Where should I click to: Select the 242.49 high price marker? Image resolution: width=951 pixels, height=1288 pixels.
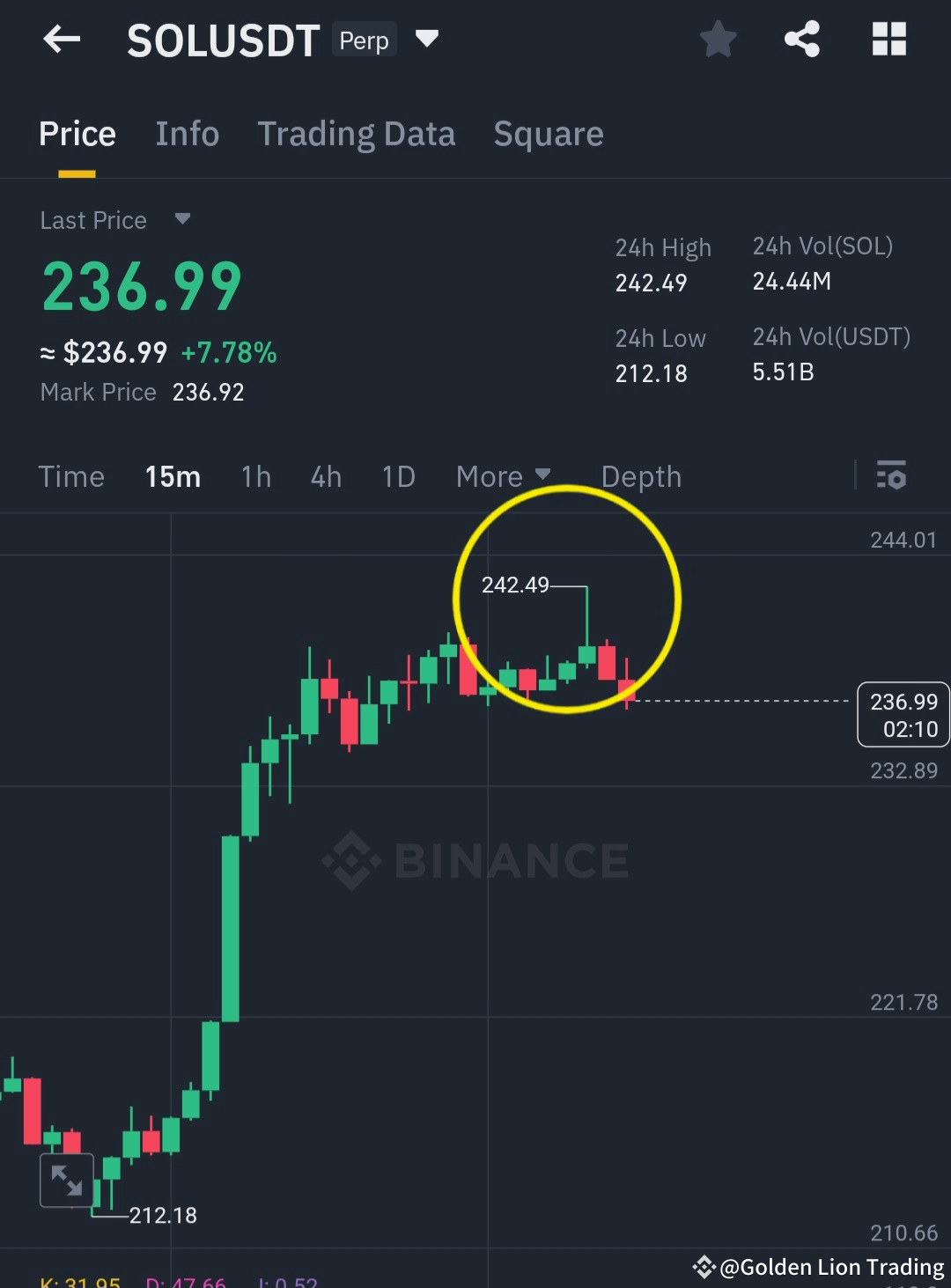click(516, 585)
